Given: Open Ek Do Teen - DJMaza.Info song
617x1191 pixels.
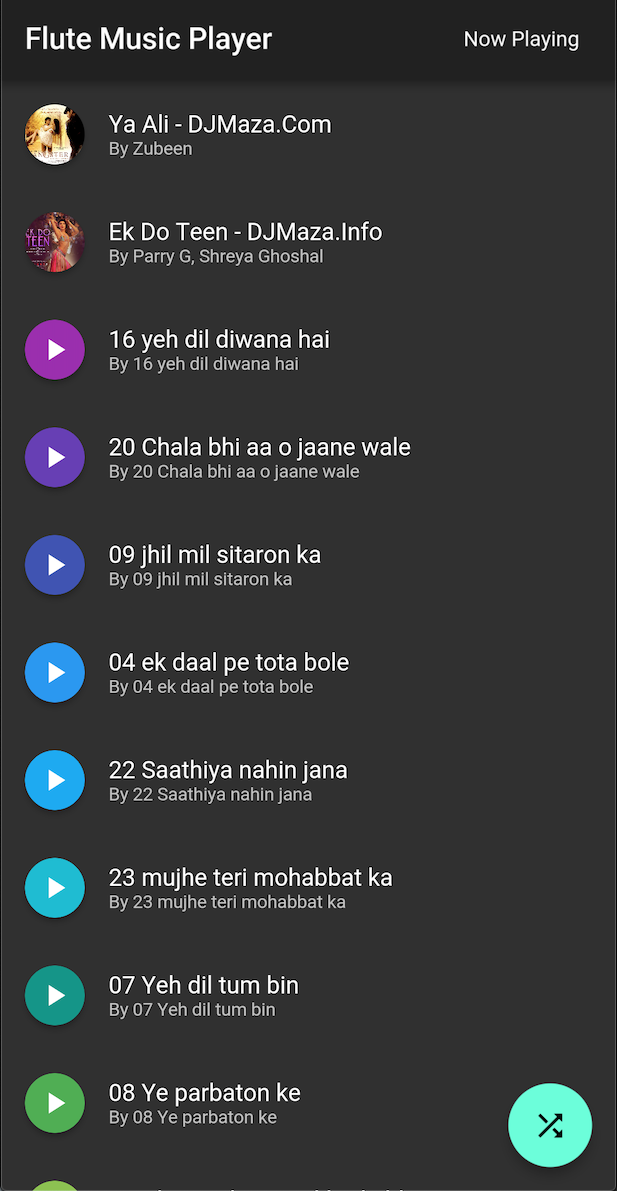Looking at the screenshot, I should (x=308, y=242).
